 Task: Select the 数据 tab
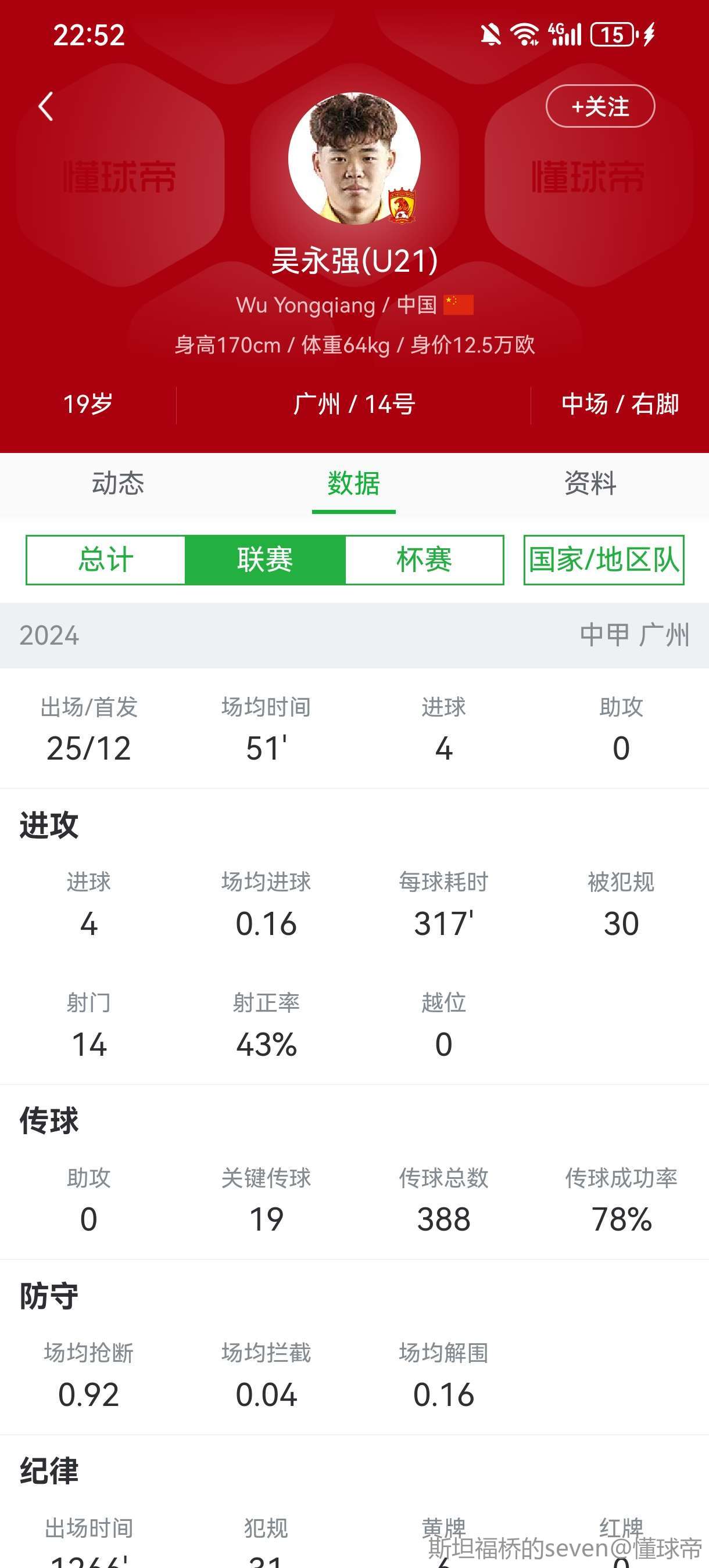(354, 483)
